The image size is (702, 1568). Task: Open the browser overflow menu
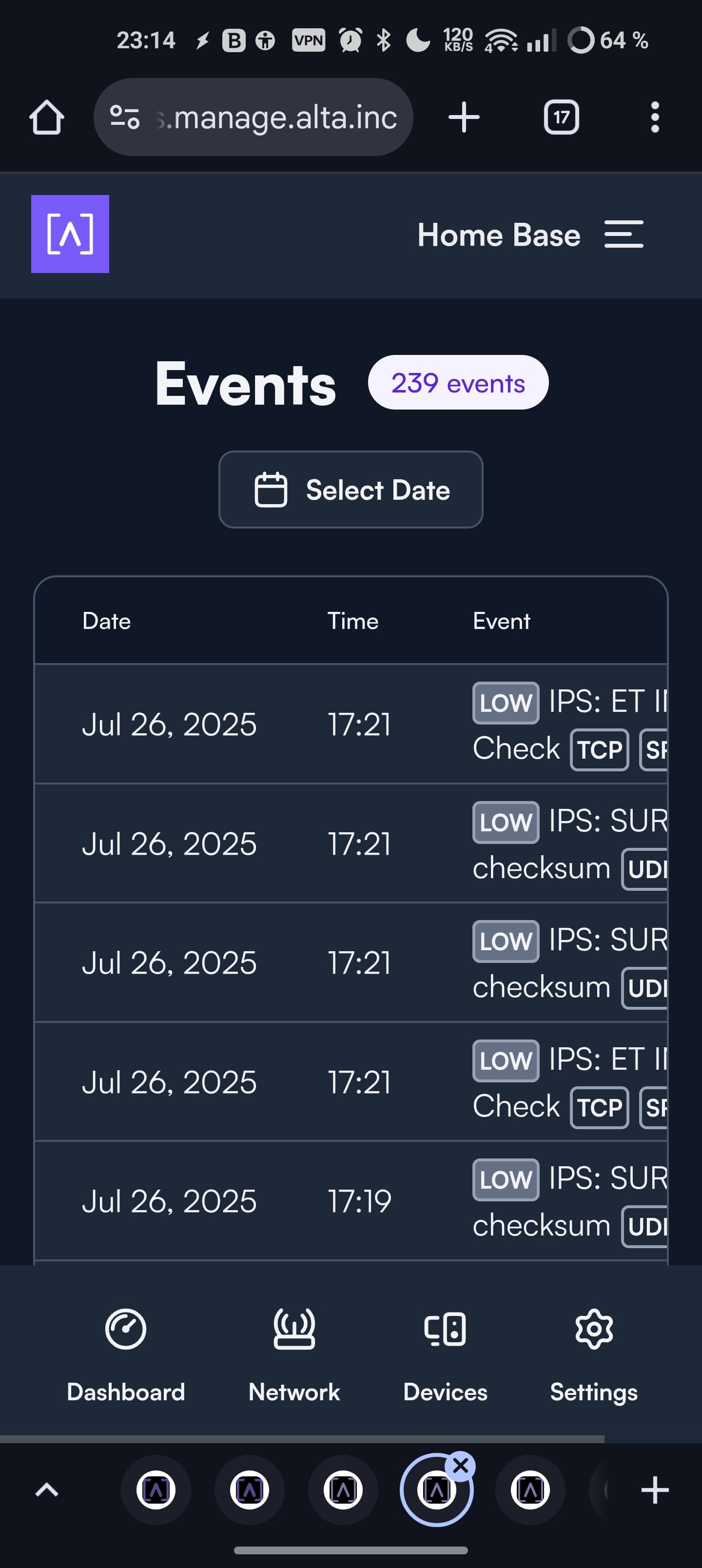(x=655, y=117)
